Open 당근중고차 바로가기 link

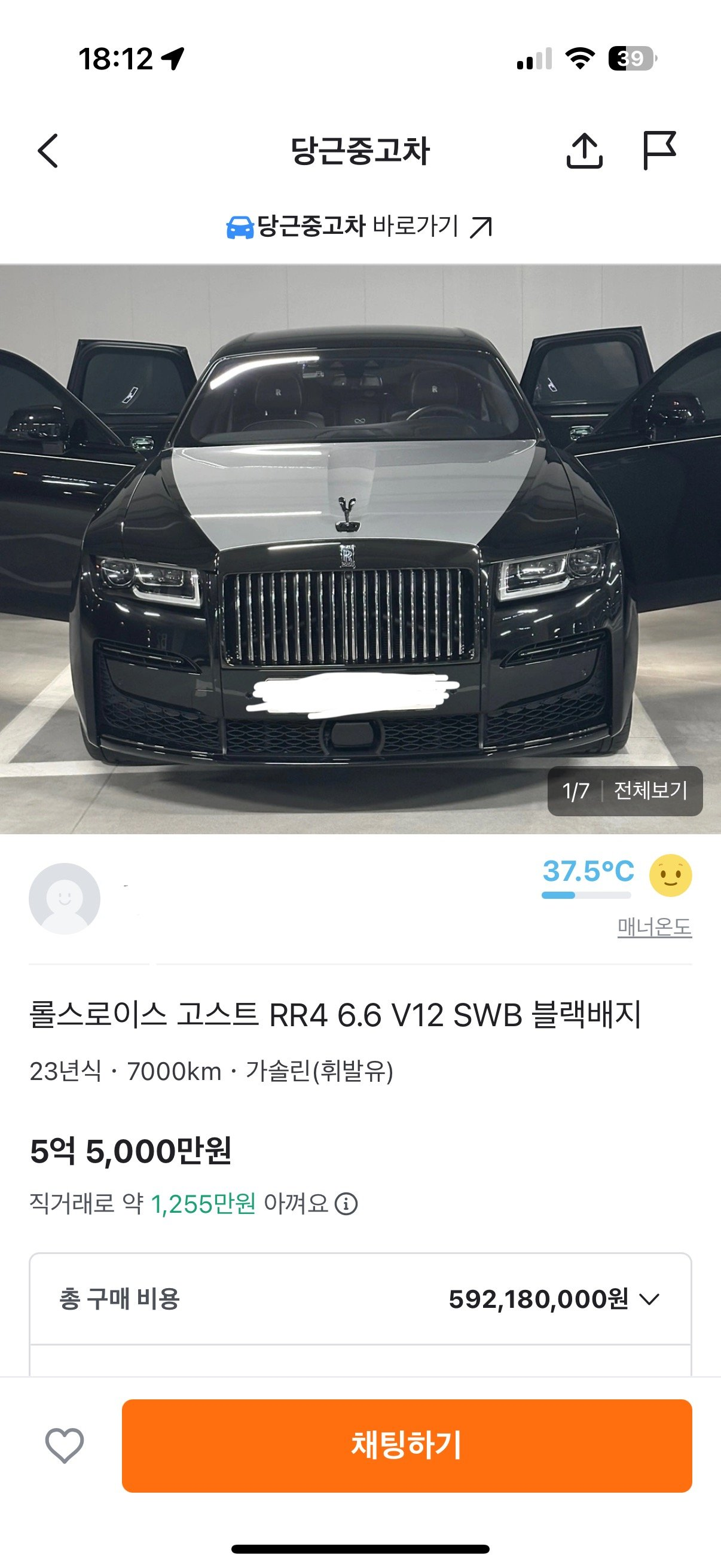360,227
